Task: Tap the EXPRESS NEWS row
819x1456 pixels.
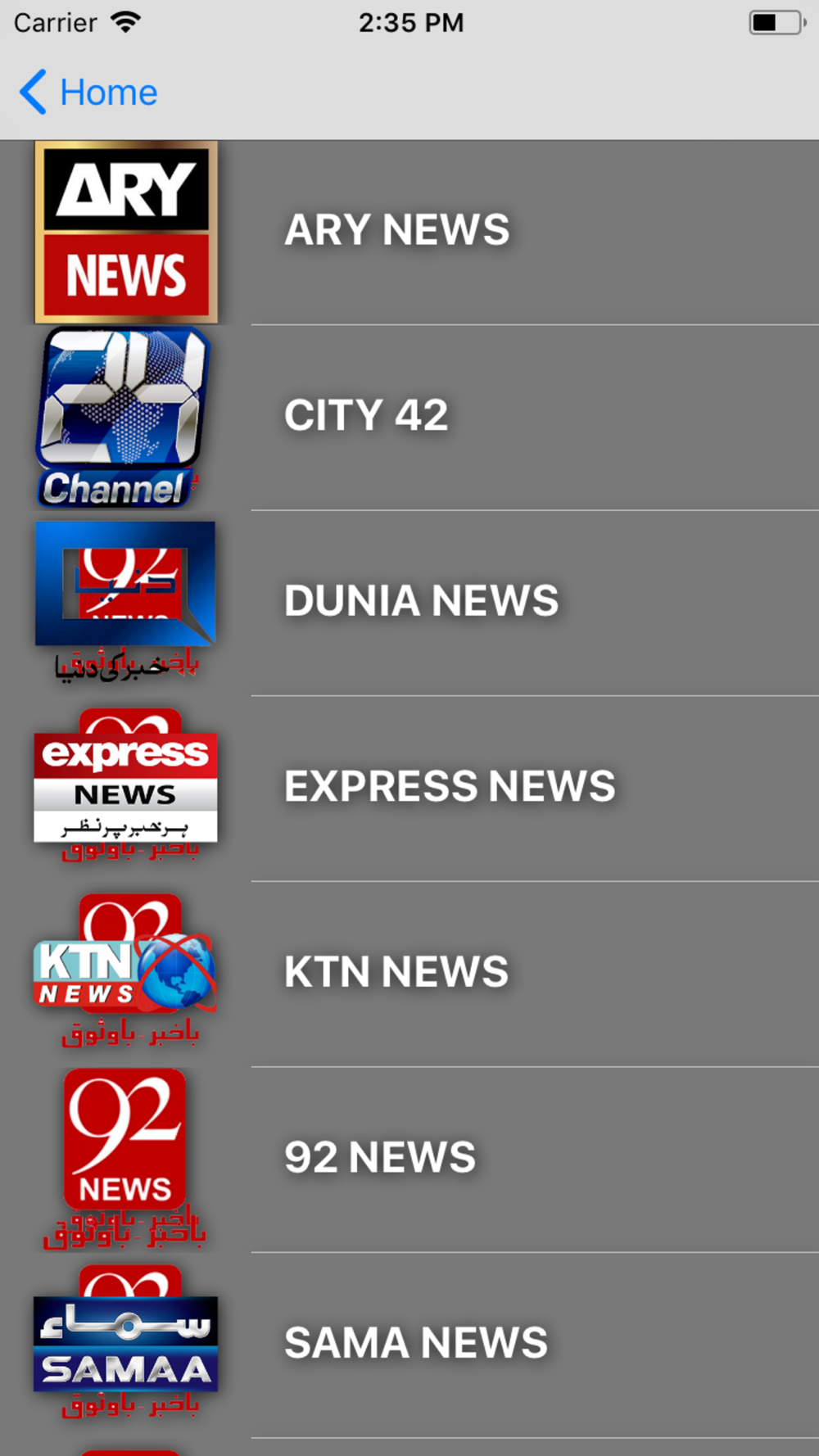Action: [x=409, y=789]
